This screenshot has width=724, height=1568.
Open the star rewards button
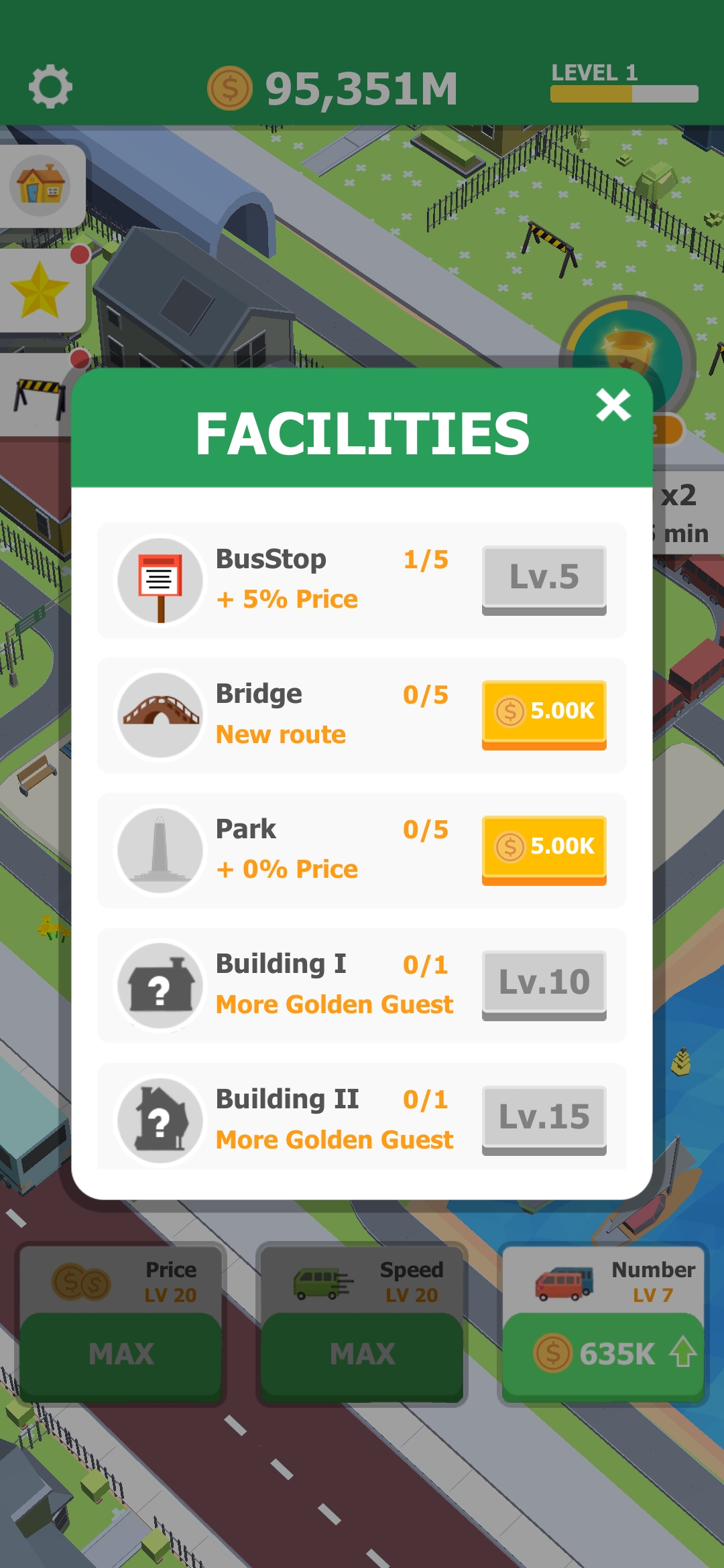(40, 290)
